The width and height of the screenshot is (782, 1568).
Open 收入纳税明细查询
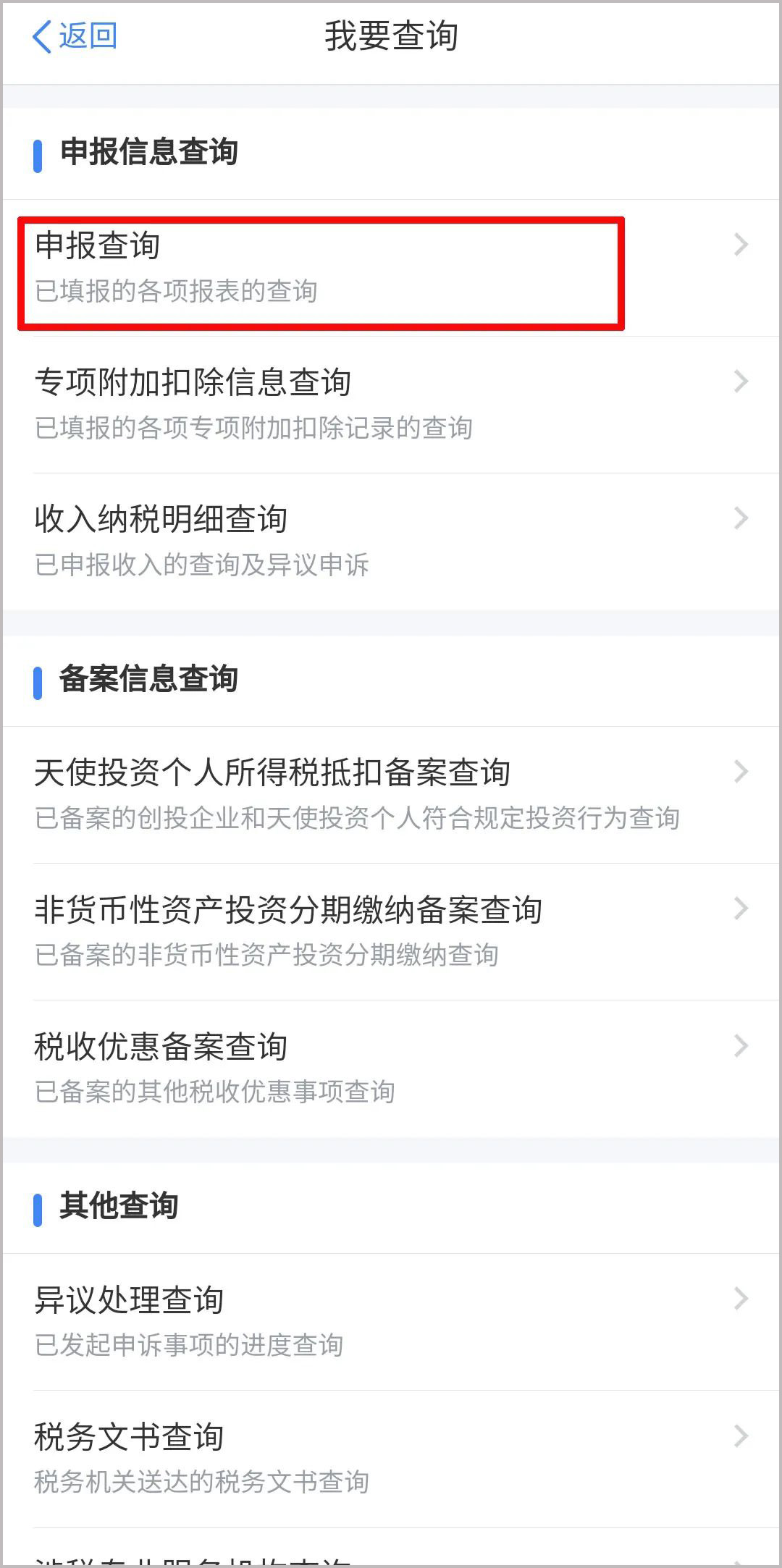click(391, 541)
